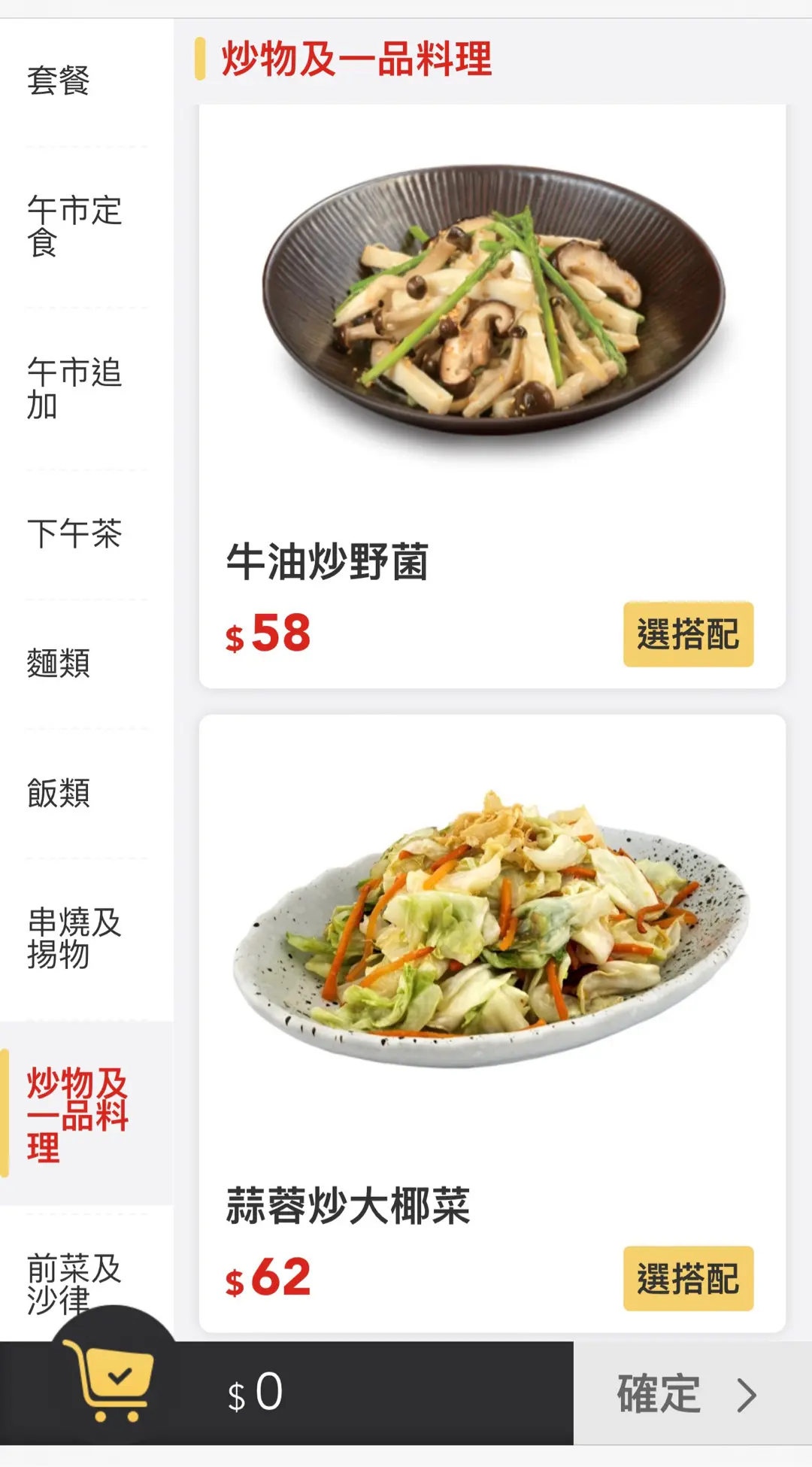Open the 午市定食 category

(x=74, y=226)
